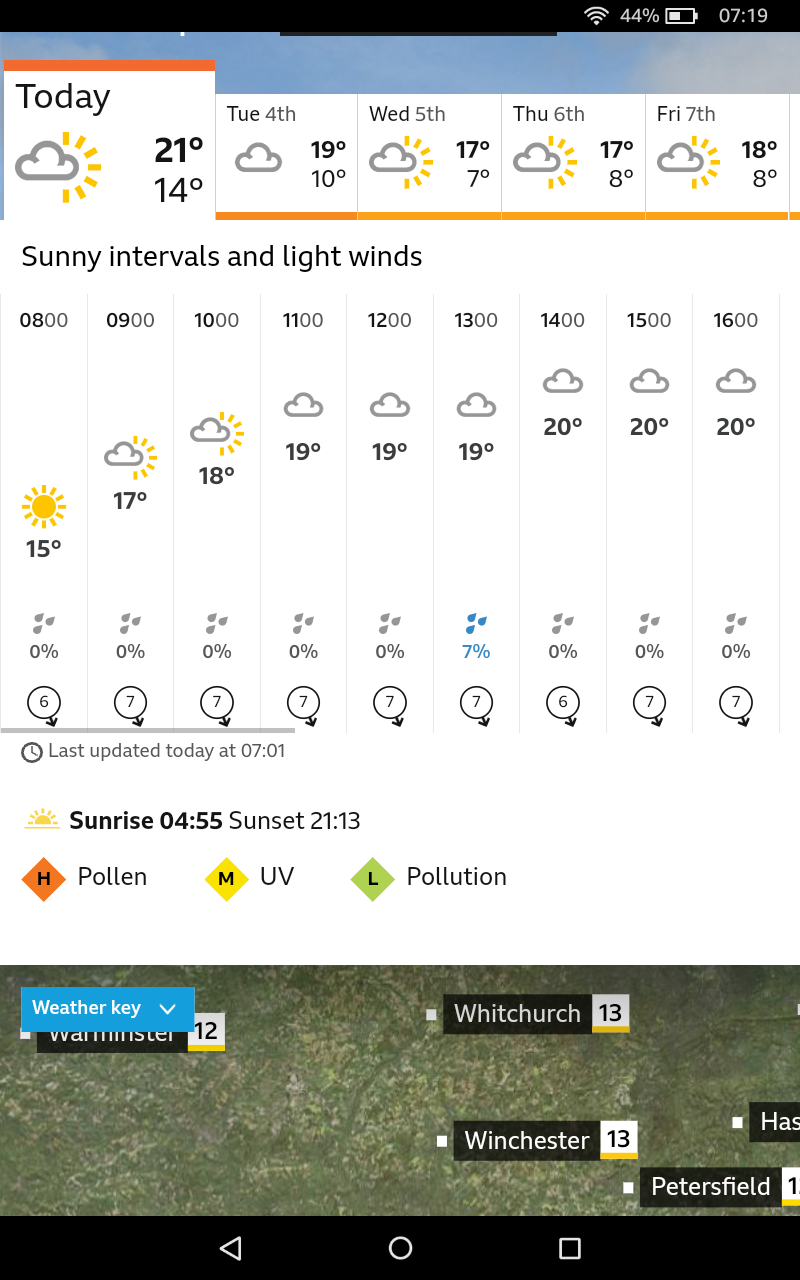This screenshot has height=1280, width=800.
Task: Switch to Fri 7th forecast
Action: pos(717,155)
